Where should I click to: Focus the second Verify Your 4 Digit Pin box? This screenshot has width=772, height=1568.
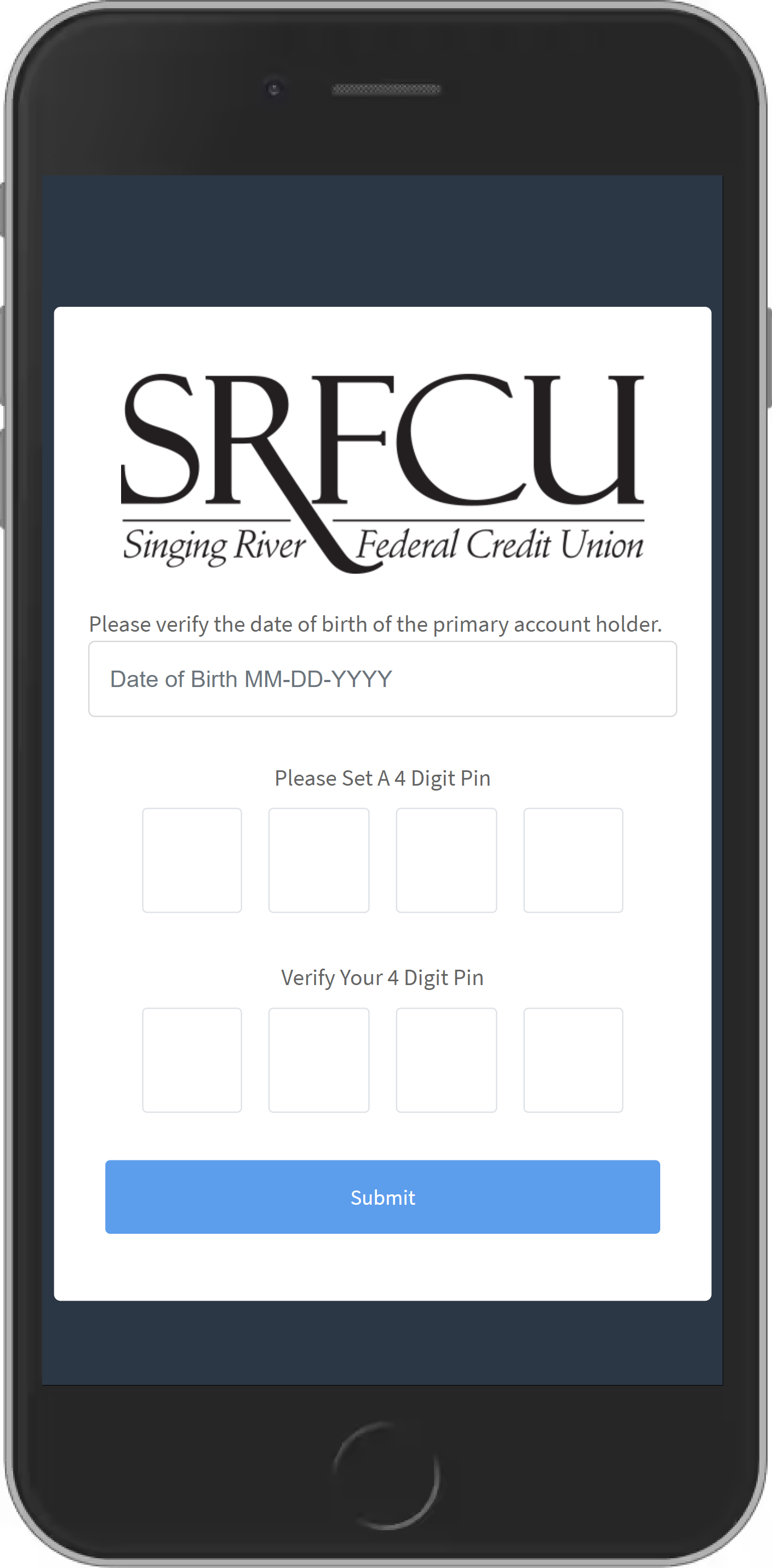319,1060
